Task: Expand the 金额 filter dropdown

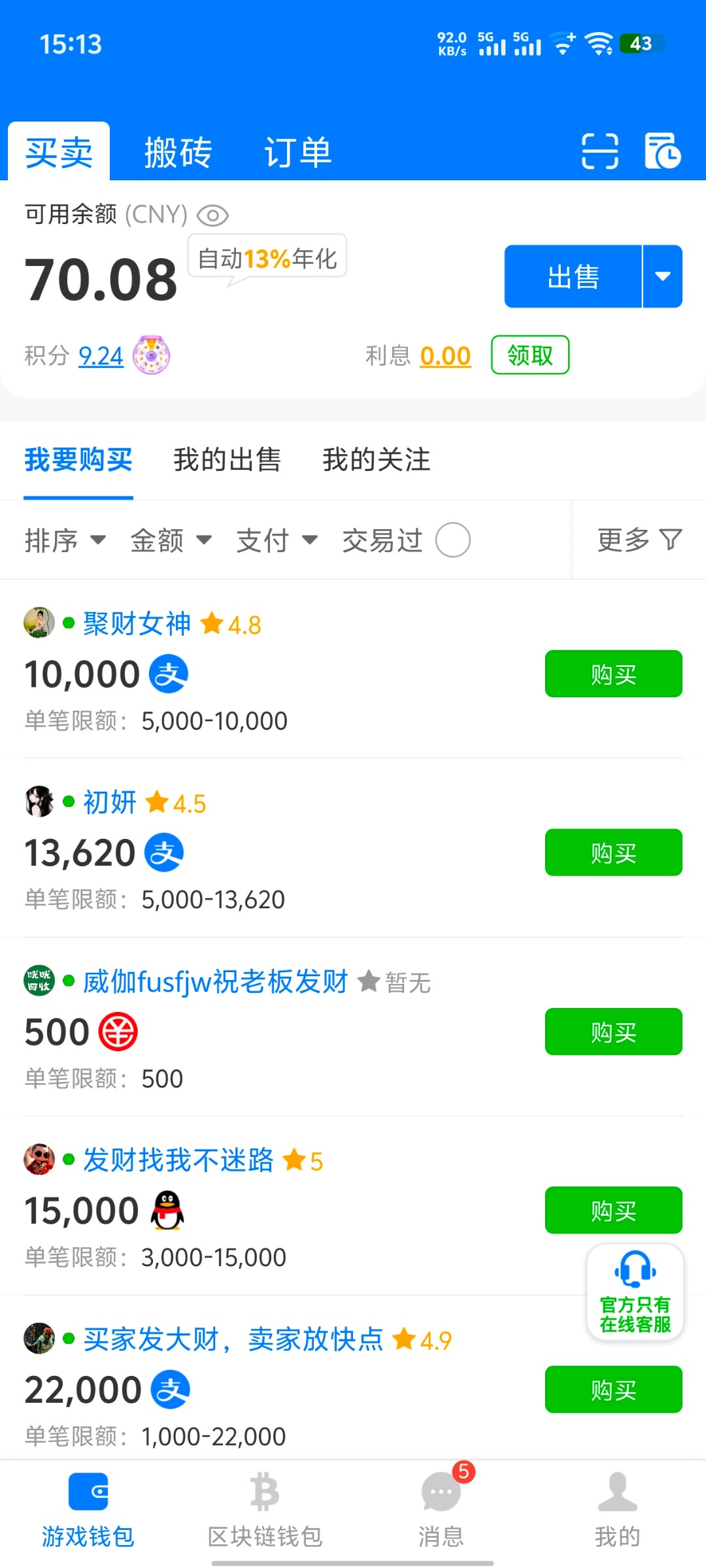Action: (171, 540)
